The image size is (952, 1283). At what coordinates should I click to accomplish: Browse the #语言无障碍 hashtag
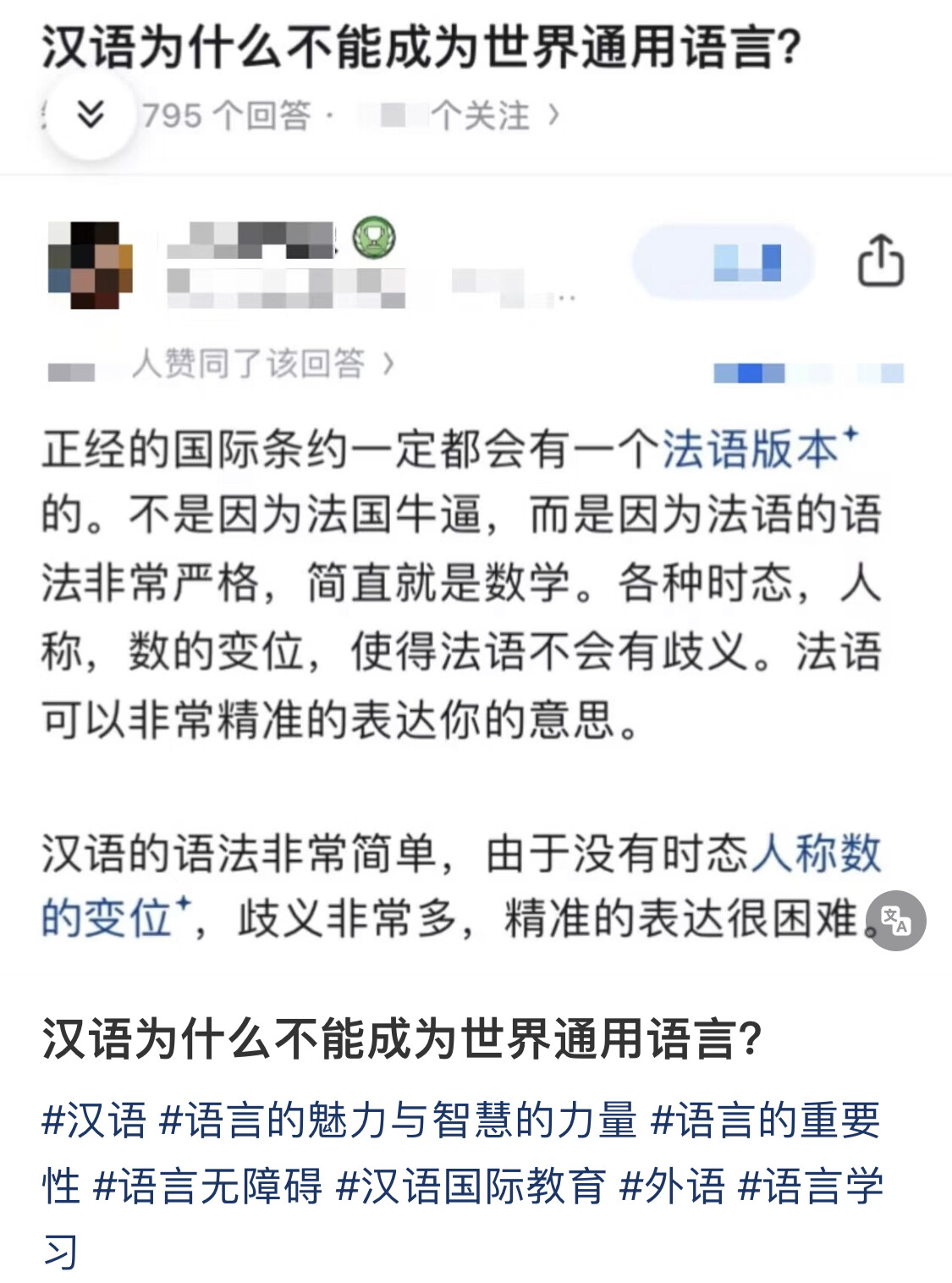pyautogui.click(x=208, y=1186)
